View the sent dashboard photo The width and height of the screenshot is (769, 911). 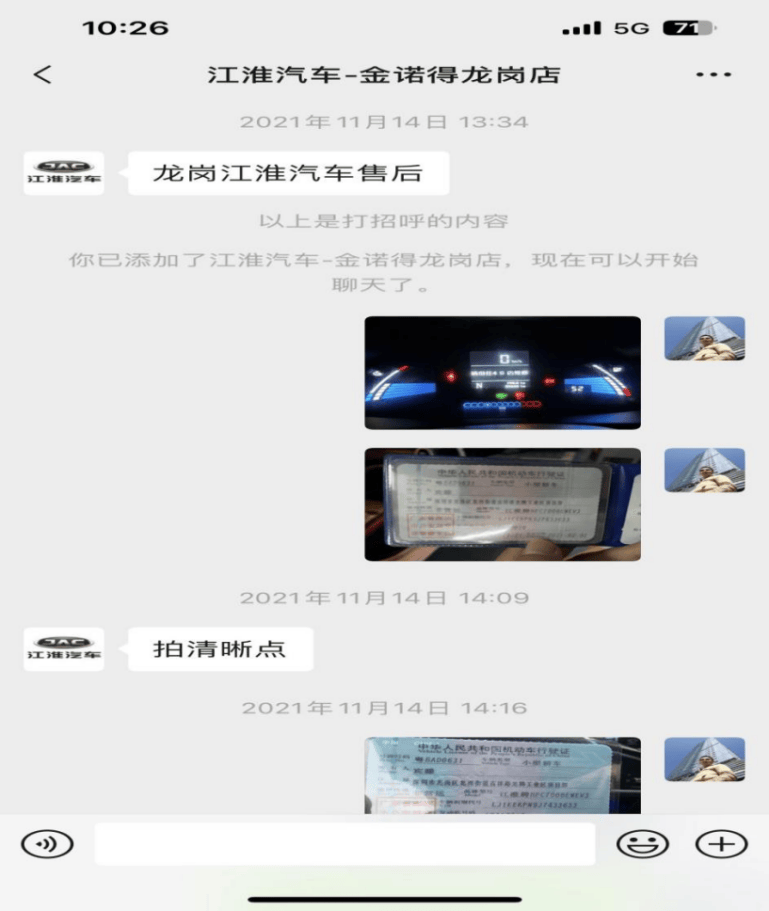[502, 373]
